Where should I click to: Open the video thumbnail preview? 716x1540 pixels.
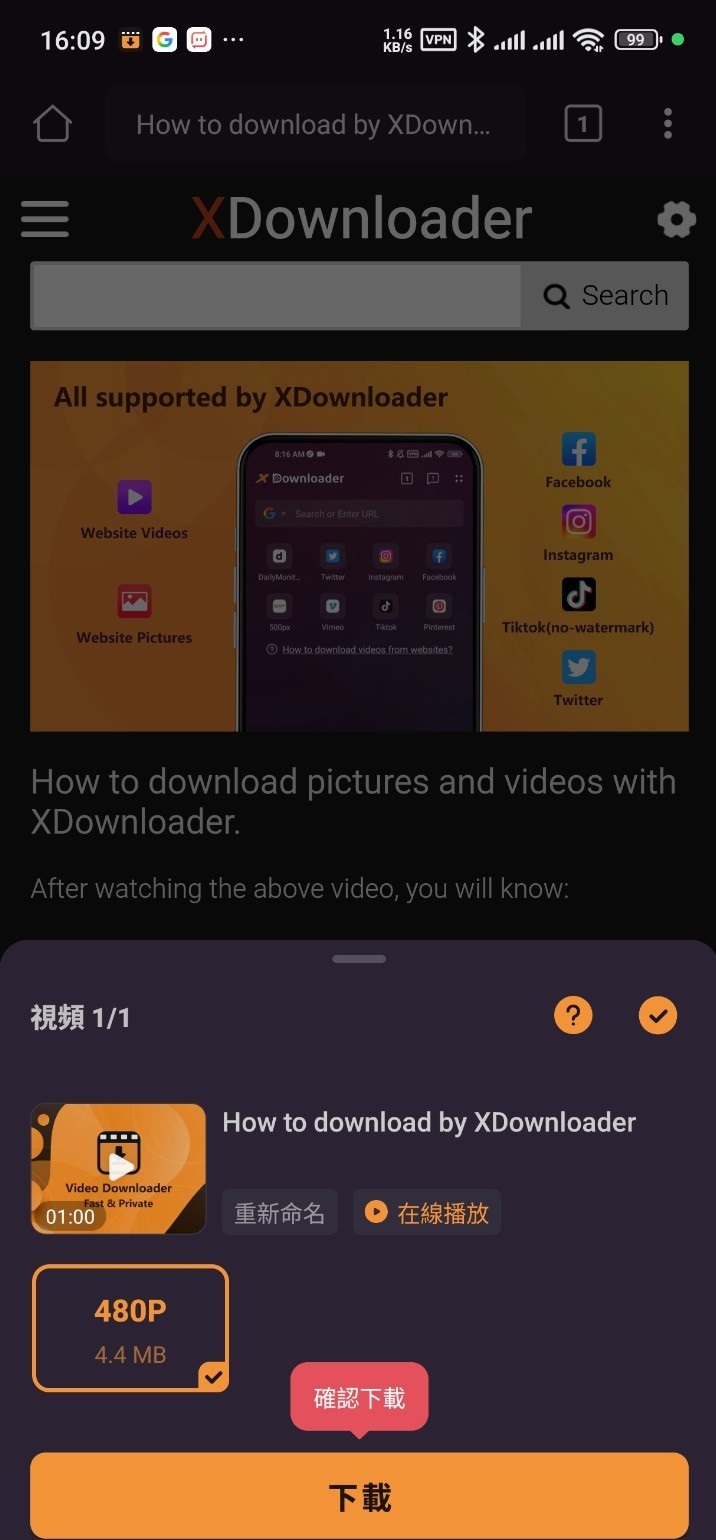[118, 1168]
